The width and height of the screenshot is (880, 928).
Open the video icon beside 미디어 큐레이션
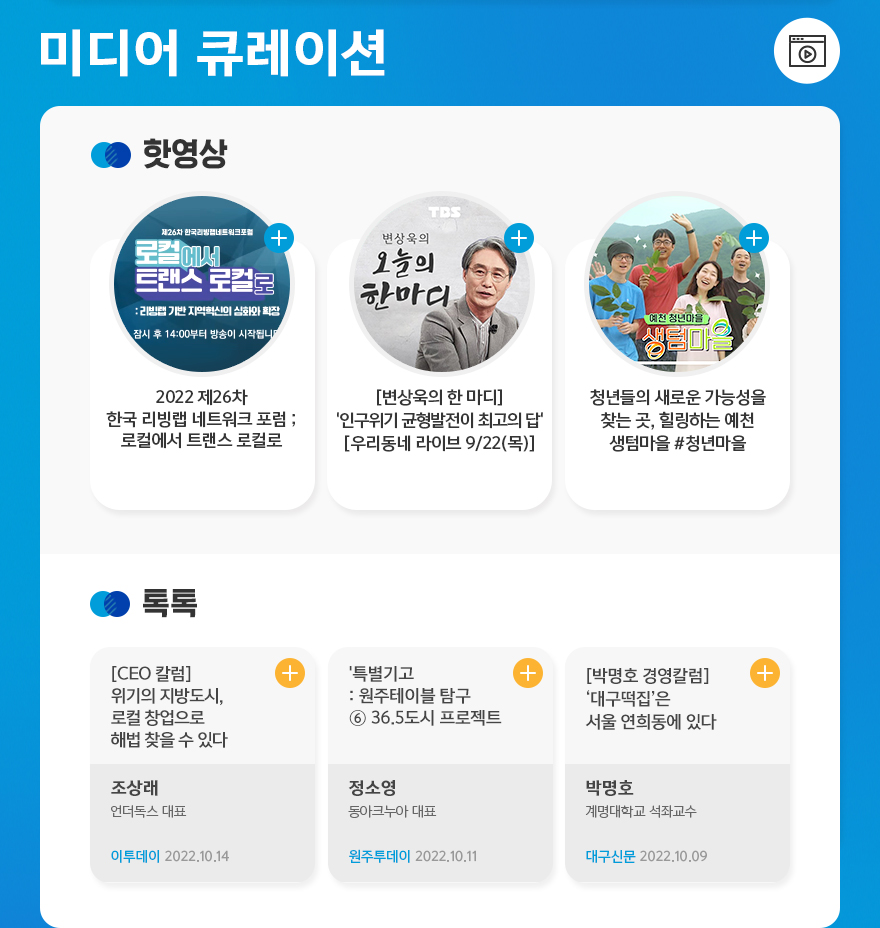(807, 51)
